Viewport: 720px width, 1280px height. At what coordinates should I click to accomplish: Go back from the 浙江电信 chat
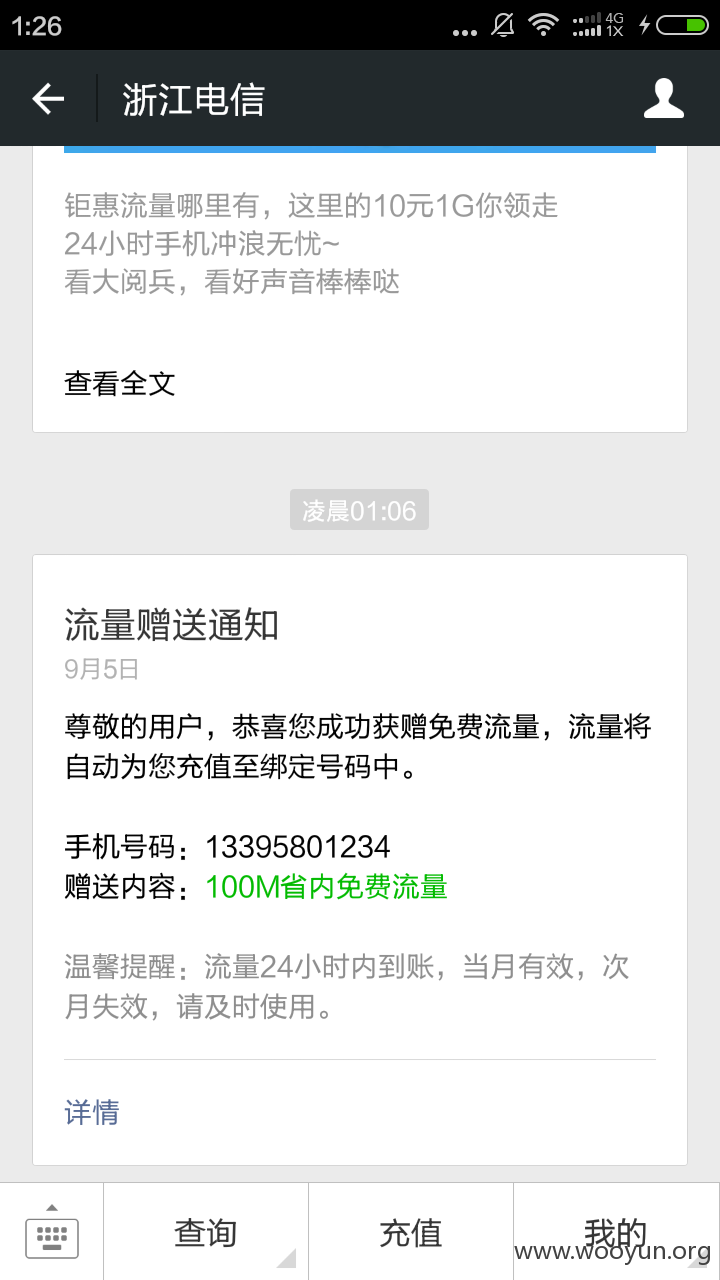tap(48, 98)
